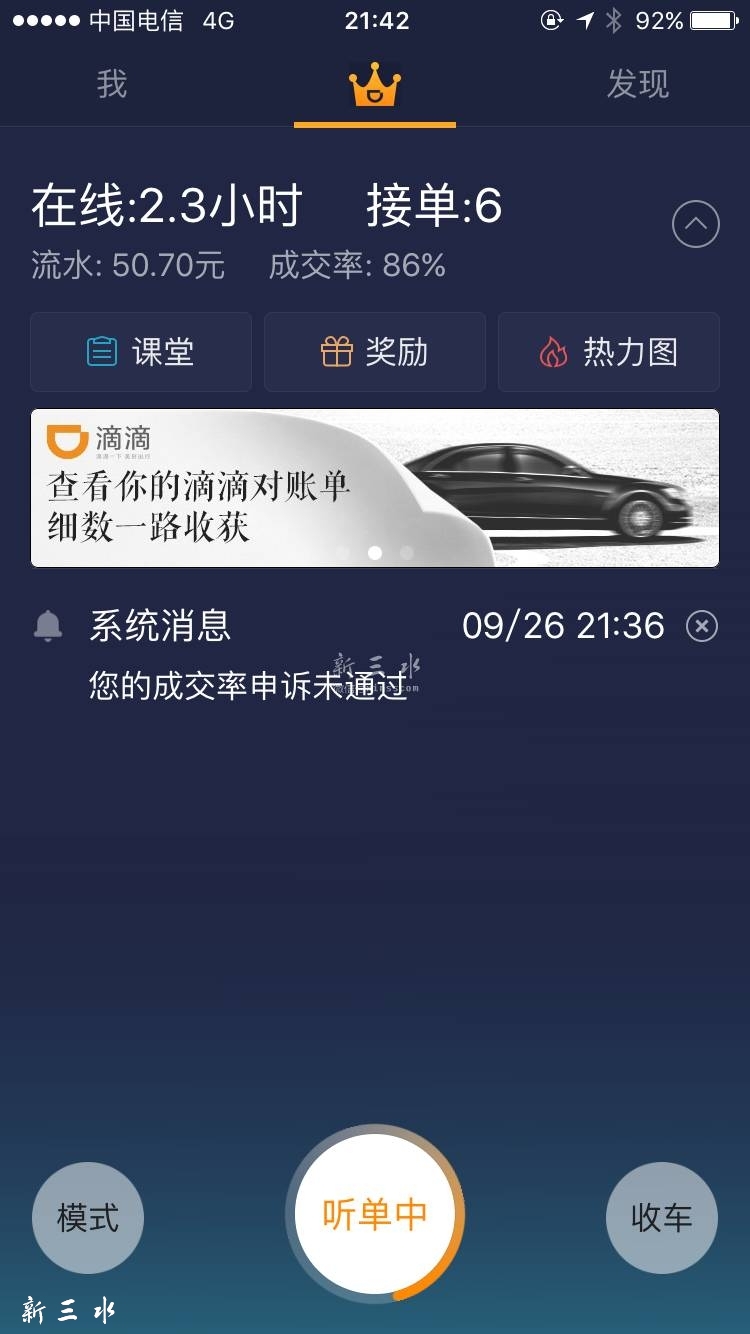
Task: Open the 课堂 classroom section
Action: click(x=141, y=352)
